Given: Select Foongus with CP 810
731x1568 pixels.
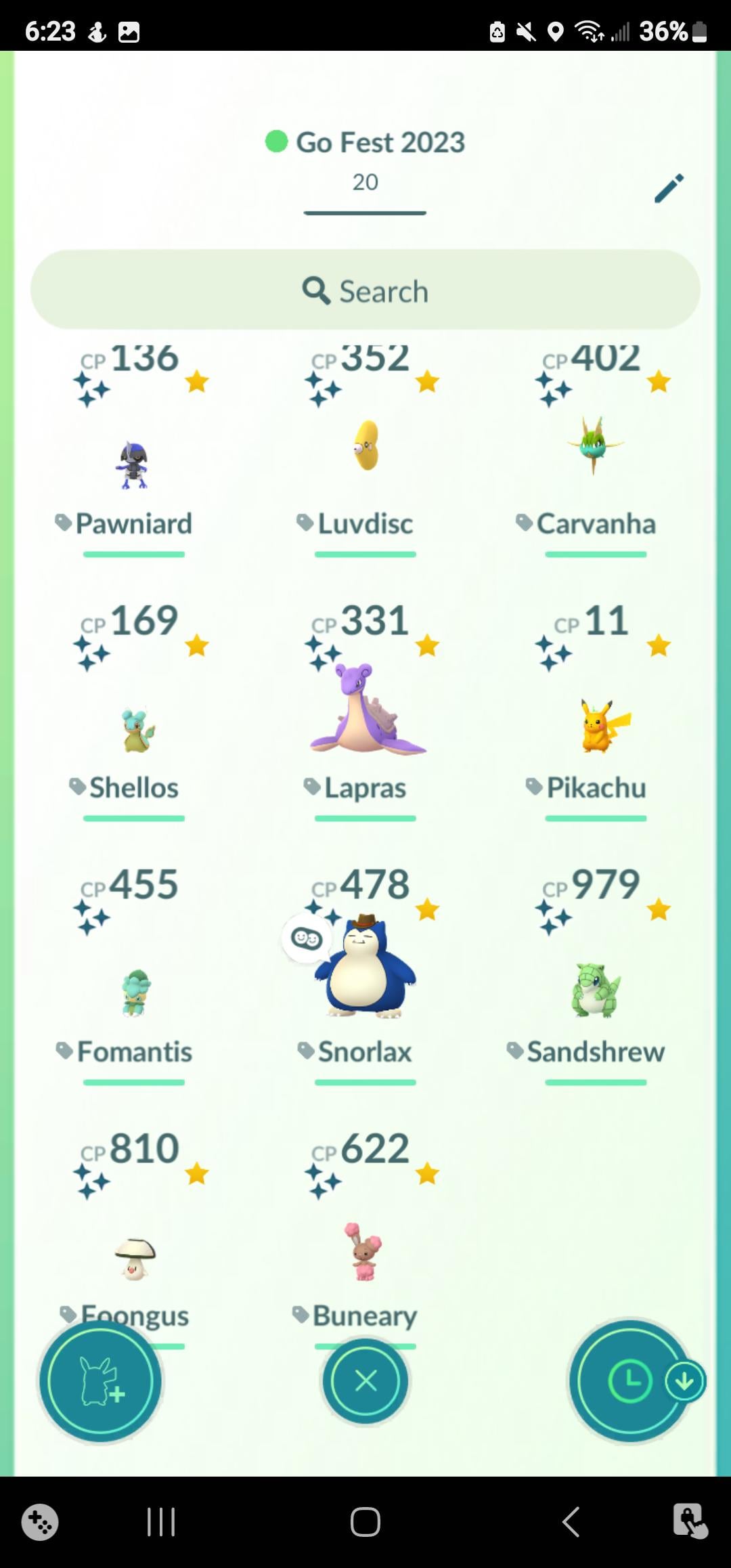Looking at the screenshot, I should pos(135,1258).
